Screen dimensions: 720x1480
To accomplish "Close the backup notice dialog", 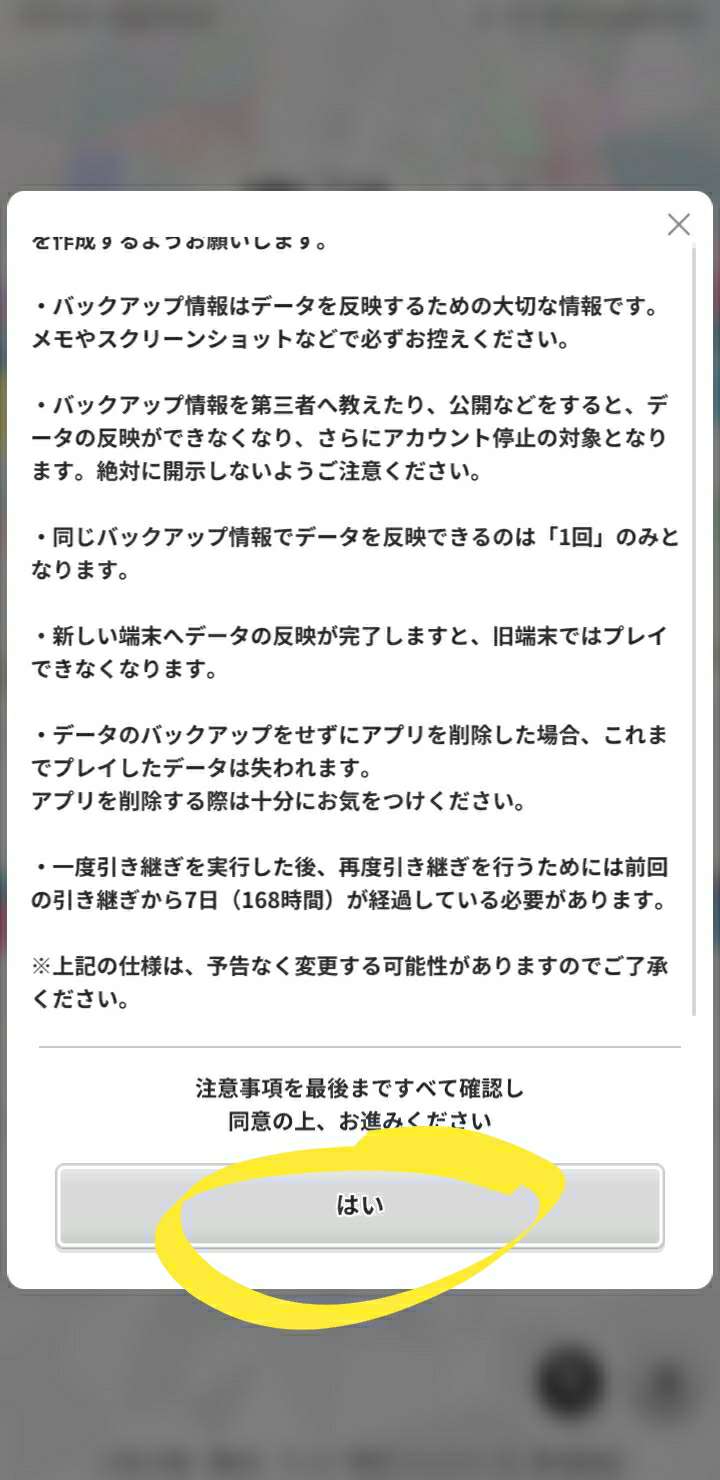I will pyautogui.click(x=679, y=225).
